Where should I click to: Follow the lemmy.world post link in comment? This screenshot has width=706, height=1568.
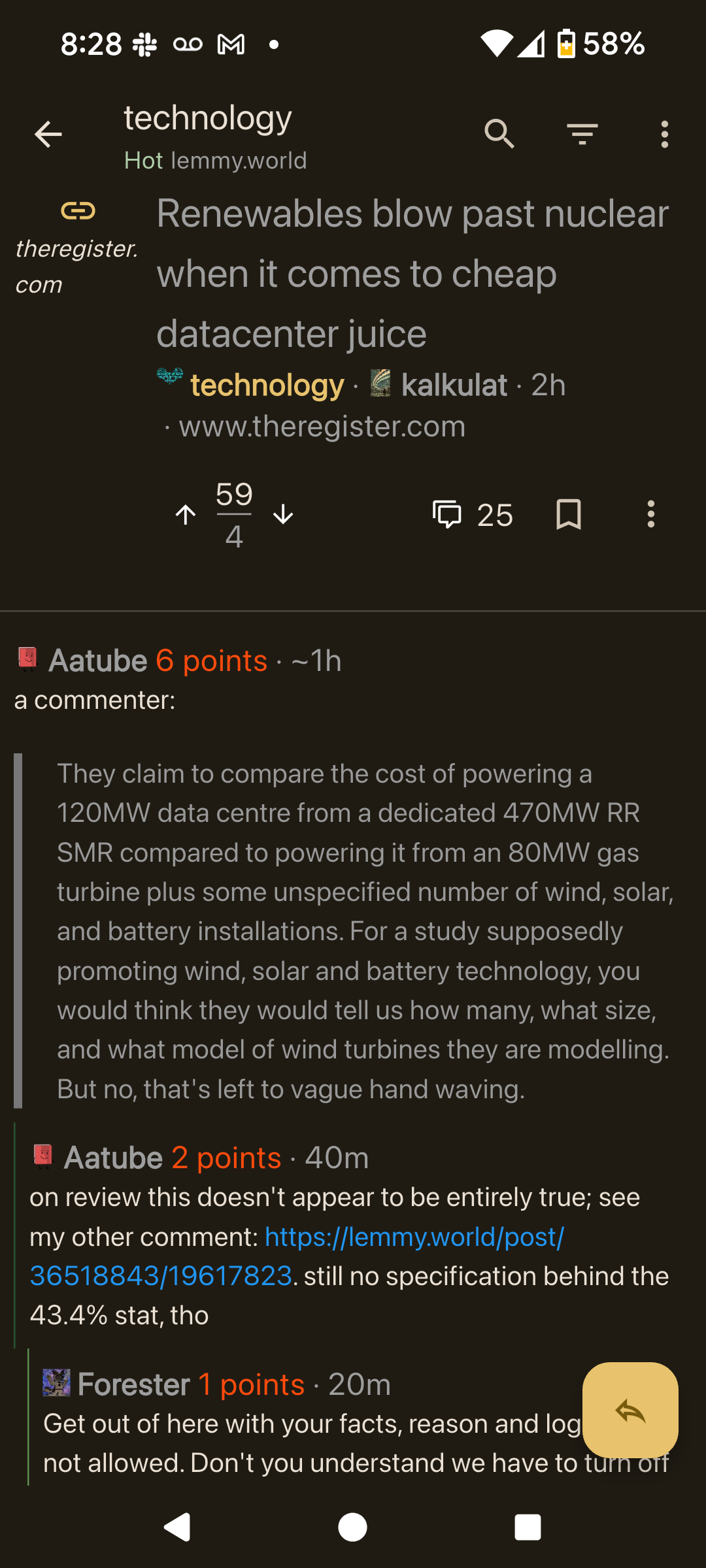pos(414,1237)
